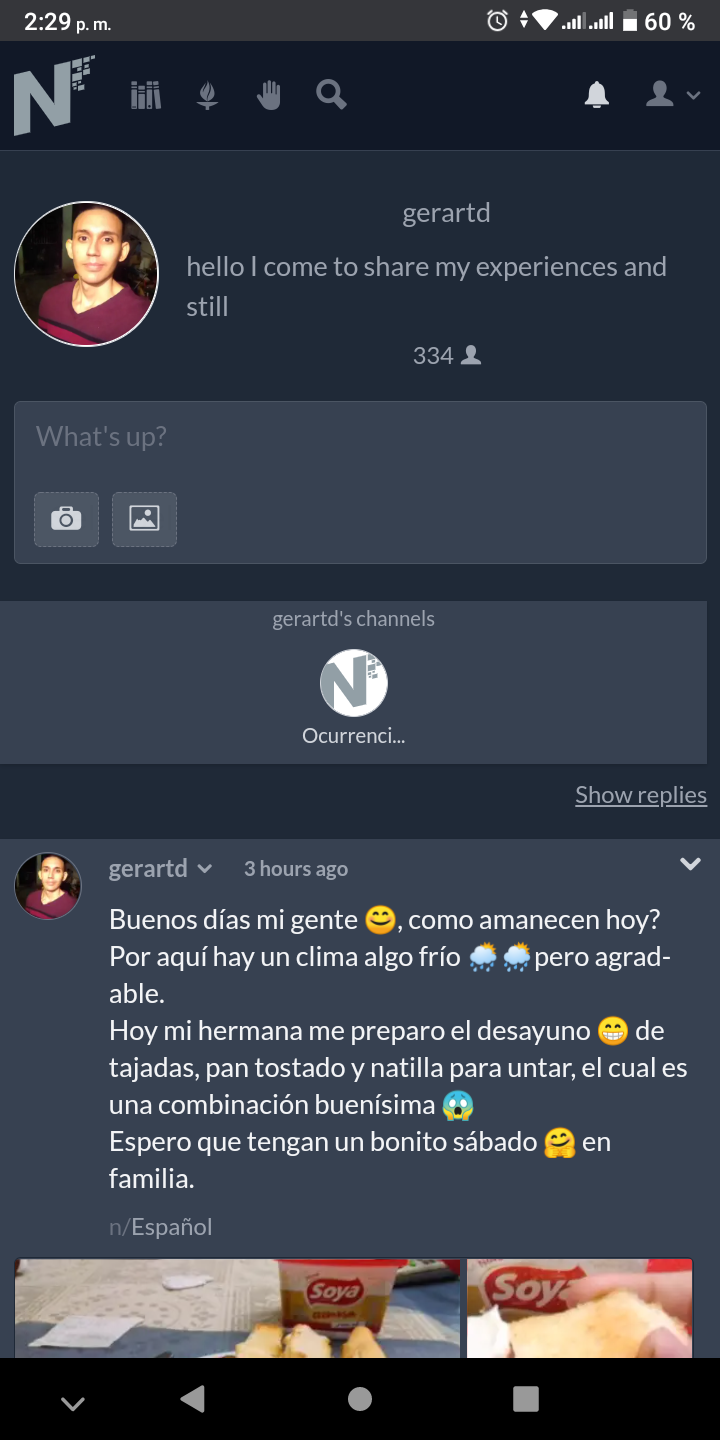Screen dimensions: 720x1440
Task: Open gerartd author name dropdown on post
Action: click(160, 868)
